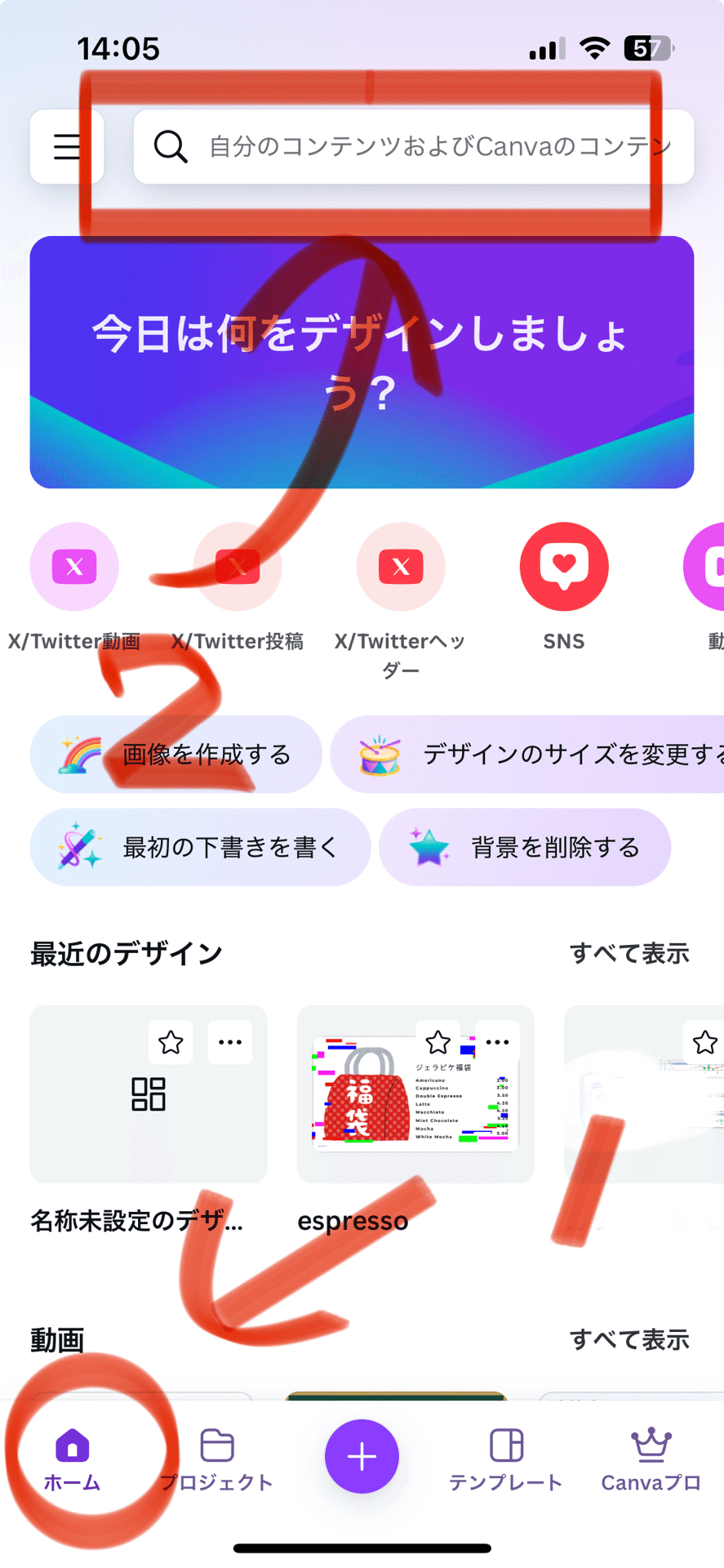
Task: Create a new design with plus button
Action: [362, 1456]
